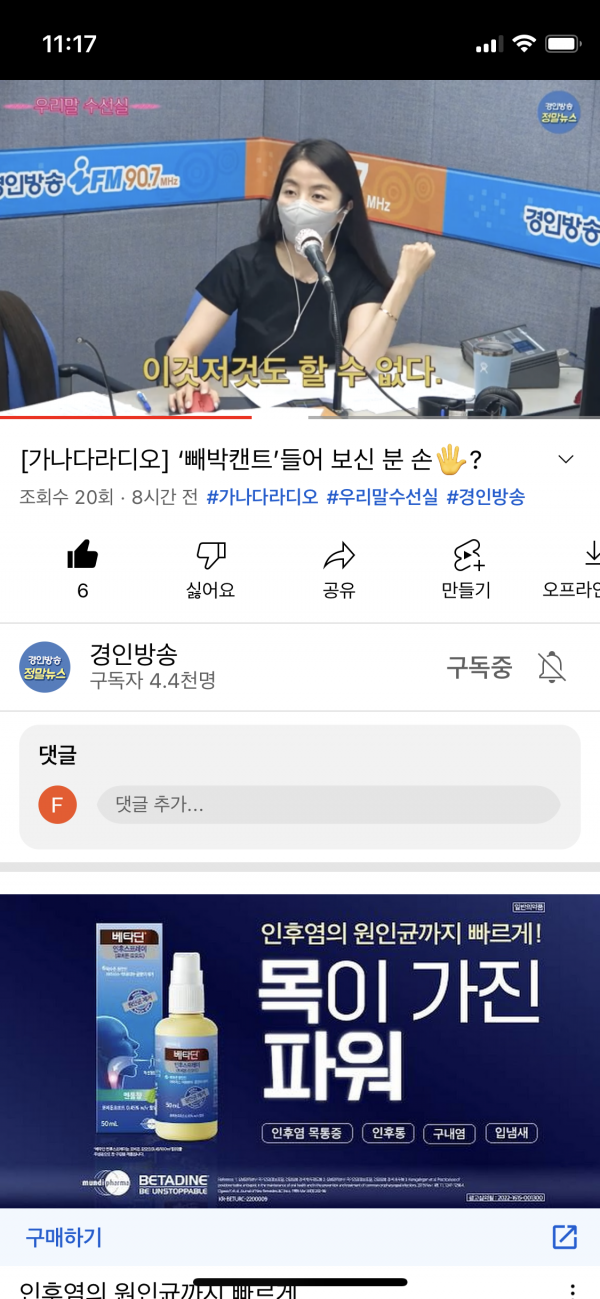Screen dimensions: 600x1299
Task: Open the #경인방송 hashtag
Action: pyautogui.click(x=485, y=497)
